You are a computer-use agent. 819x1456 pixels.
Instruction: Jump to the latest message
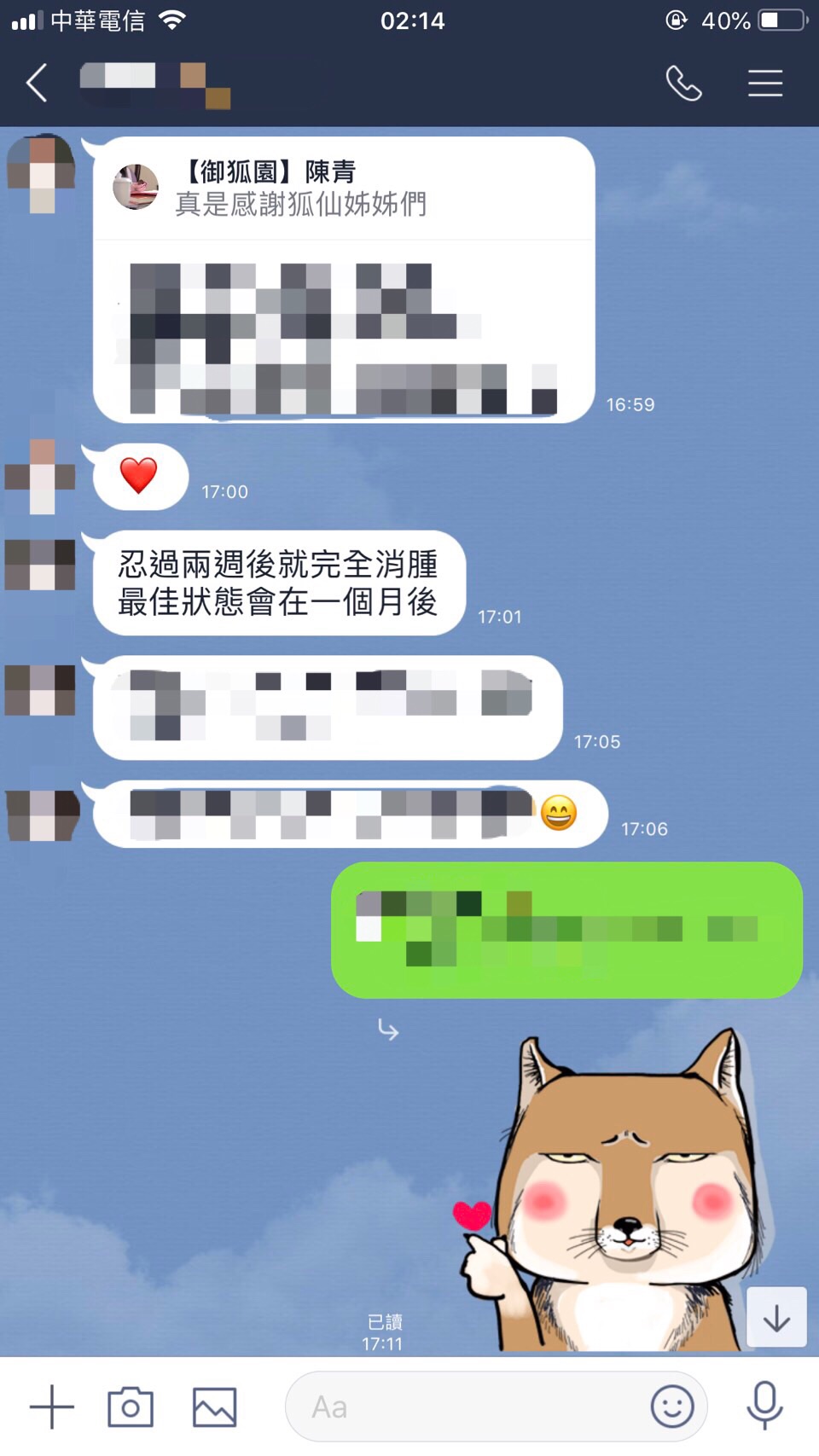click(776, 1318)
